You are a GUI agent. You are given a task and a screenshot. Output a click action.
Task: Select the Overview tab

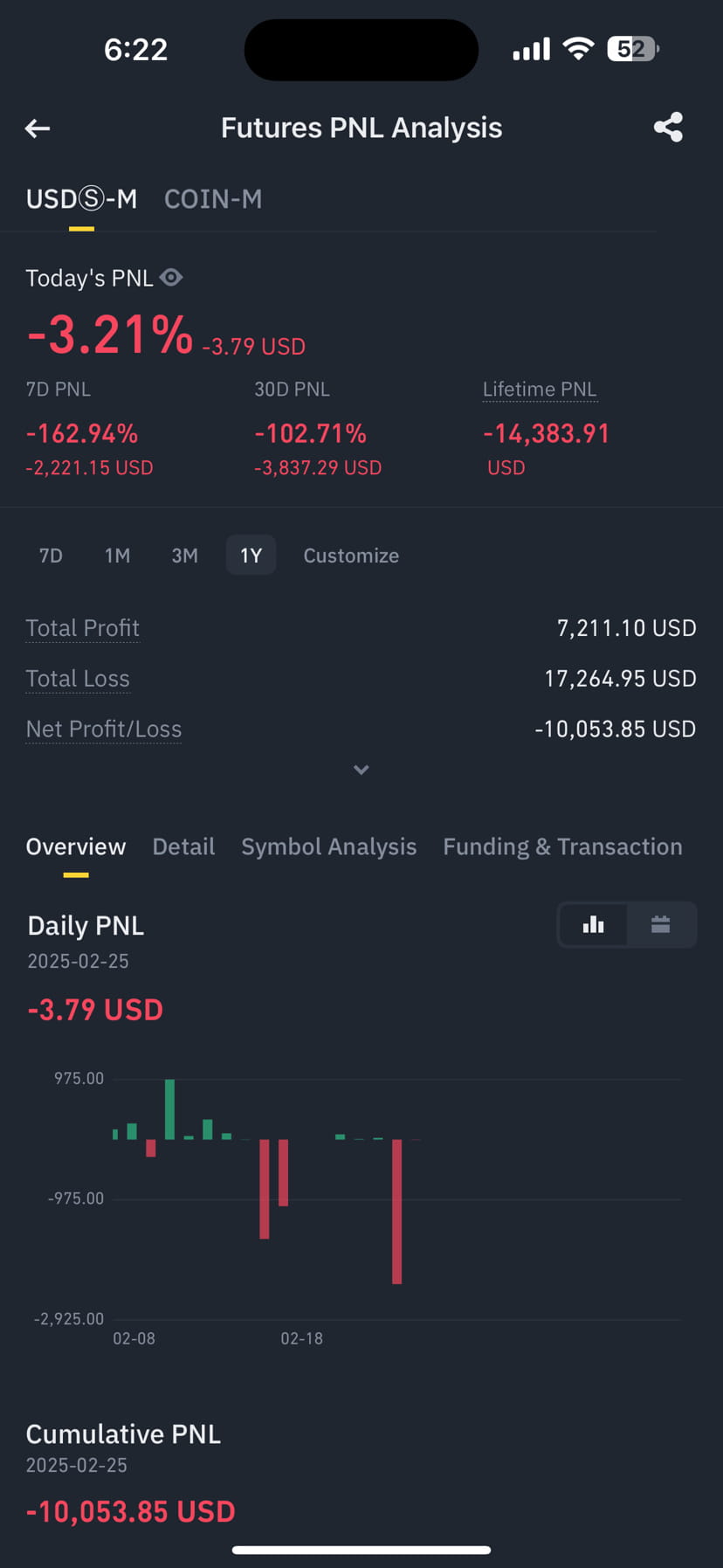pyautogui.click(x=75, y=846)
